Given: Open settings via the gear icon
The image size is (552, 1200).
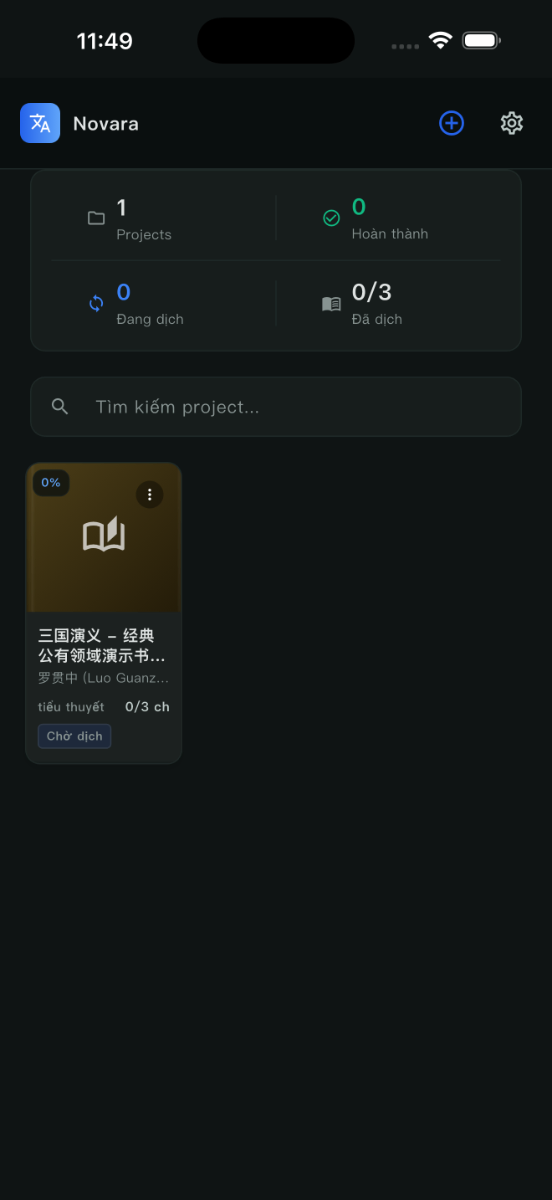Looking at the screenshot, I should pyautogui.click(x=512, y=123).
